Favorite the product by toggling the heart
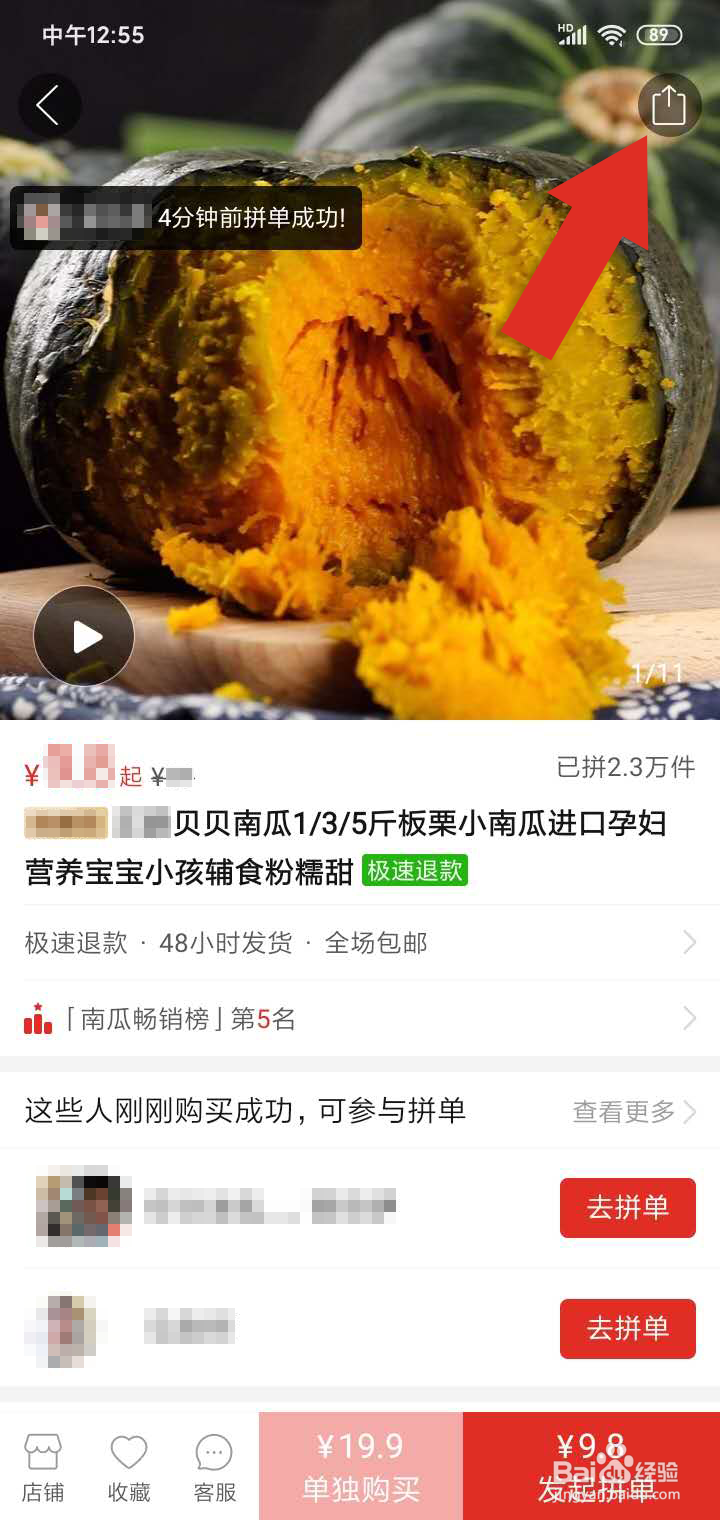 tap(128, 1450)
